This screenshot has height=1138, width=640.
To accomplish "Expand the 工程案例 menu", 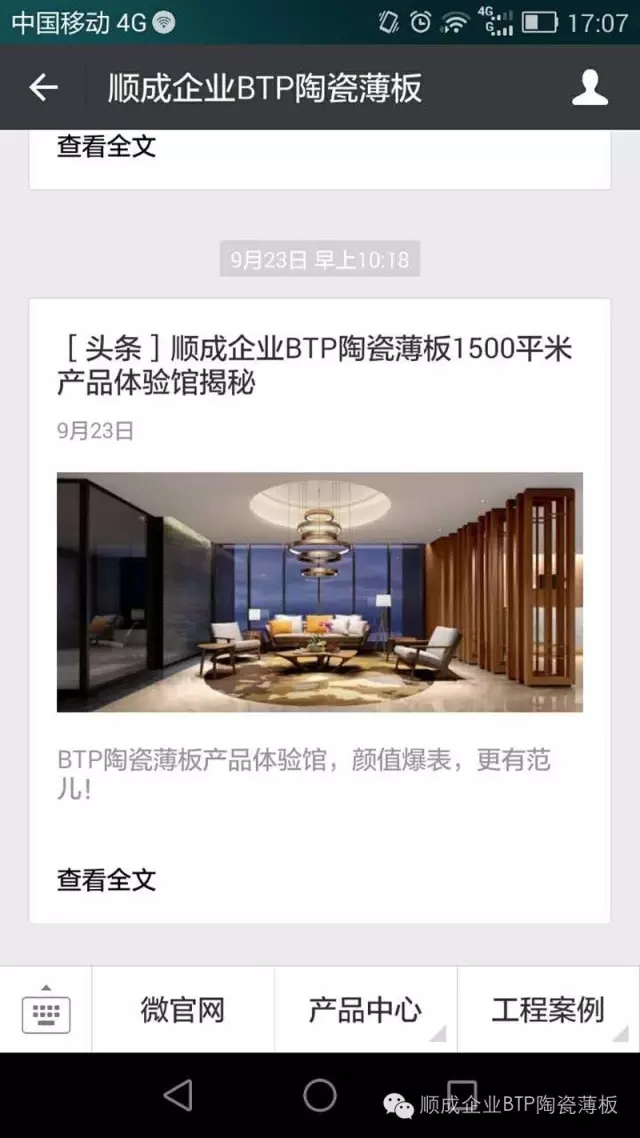I will click(x=548, y=1010).
